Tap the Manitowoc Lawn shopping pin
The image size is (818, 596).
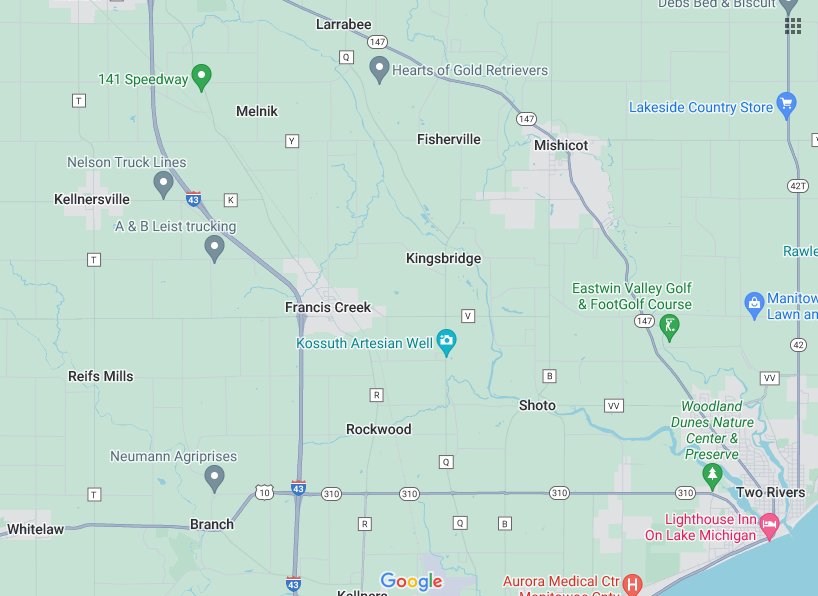(755, 302)
